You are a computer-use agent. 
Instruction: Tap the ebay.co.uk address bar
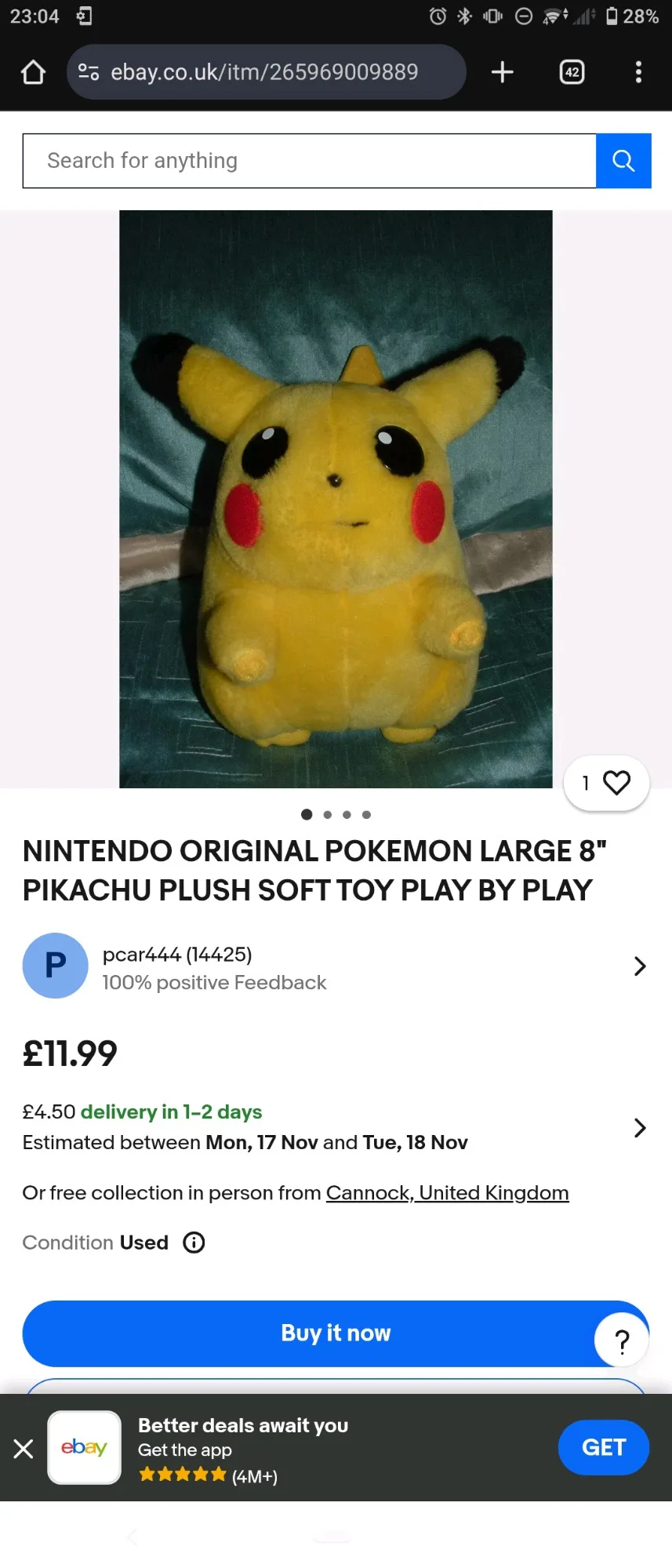tap(265, 72)
